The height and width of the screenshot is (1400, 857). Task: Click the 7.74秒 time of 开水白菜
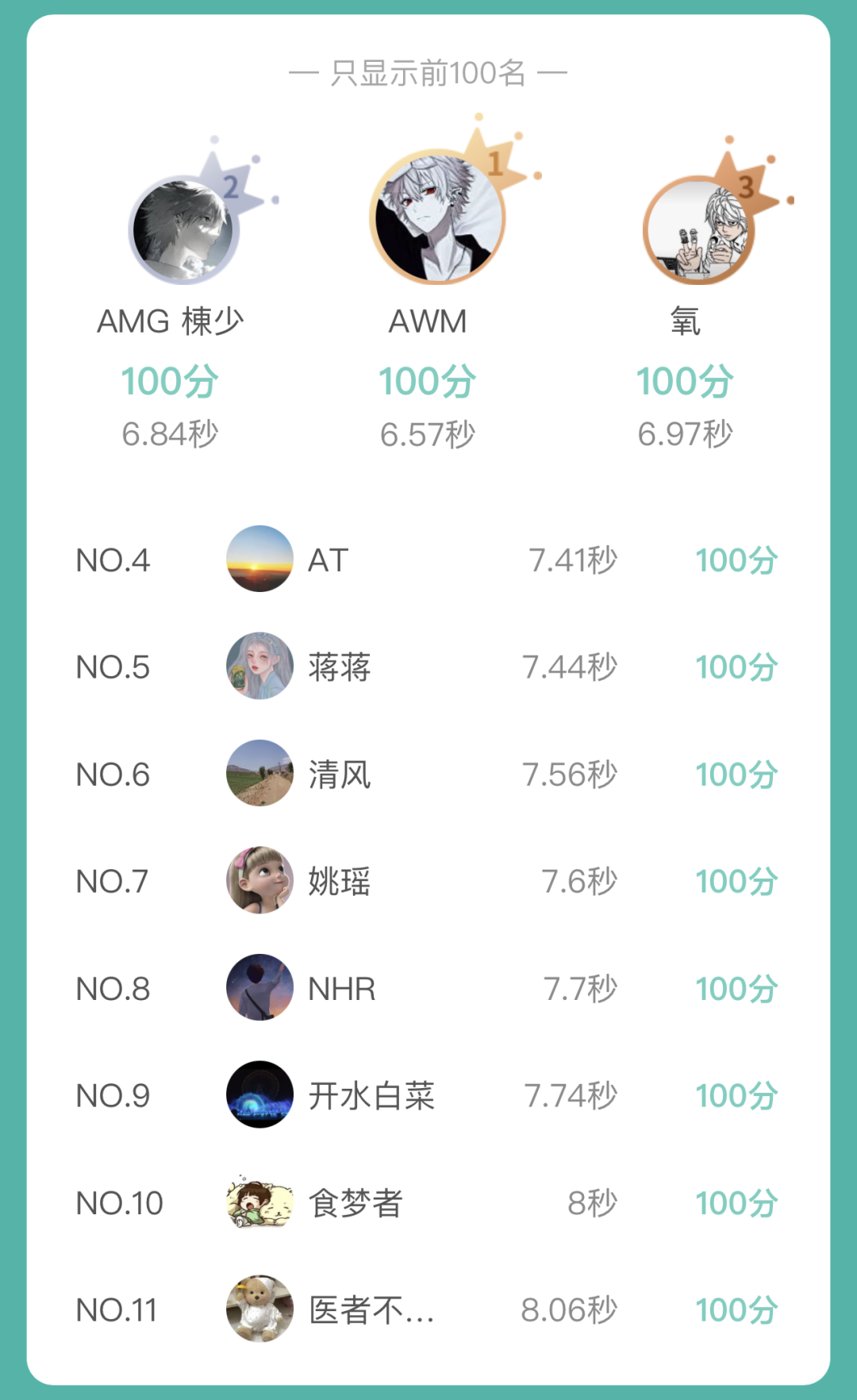point(571,1095)
